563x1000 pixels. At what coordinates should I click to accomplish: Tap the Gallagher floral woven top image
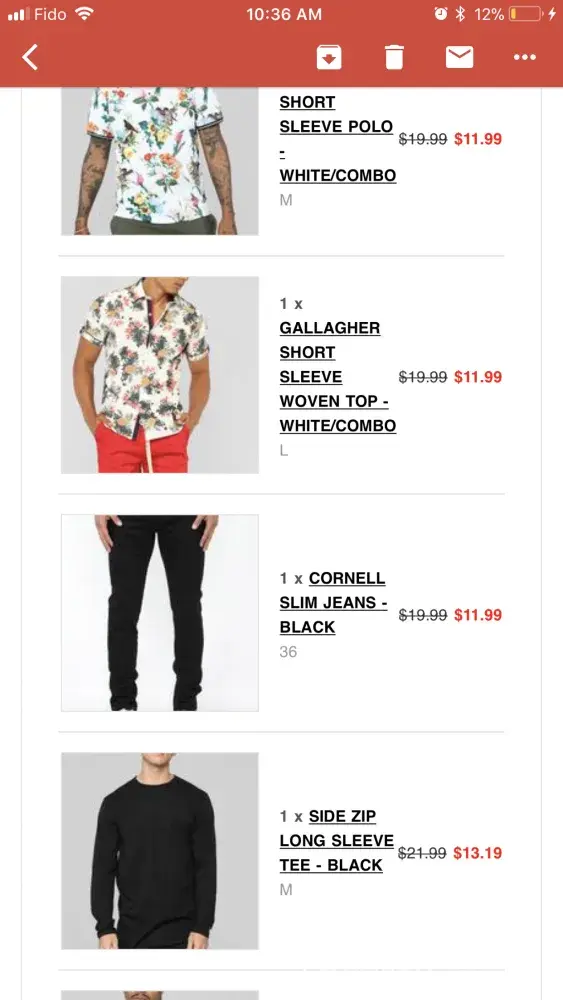tap(160, 375)
